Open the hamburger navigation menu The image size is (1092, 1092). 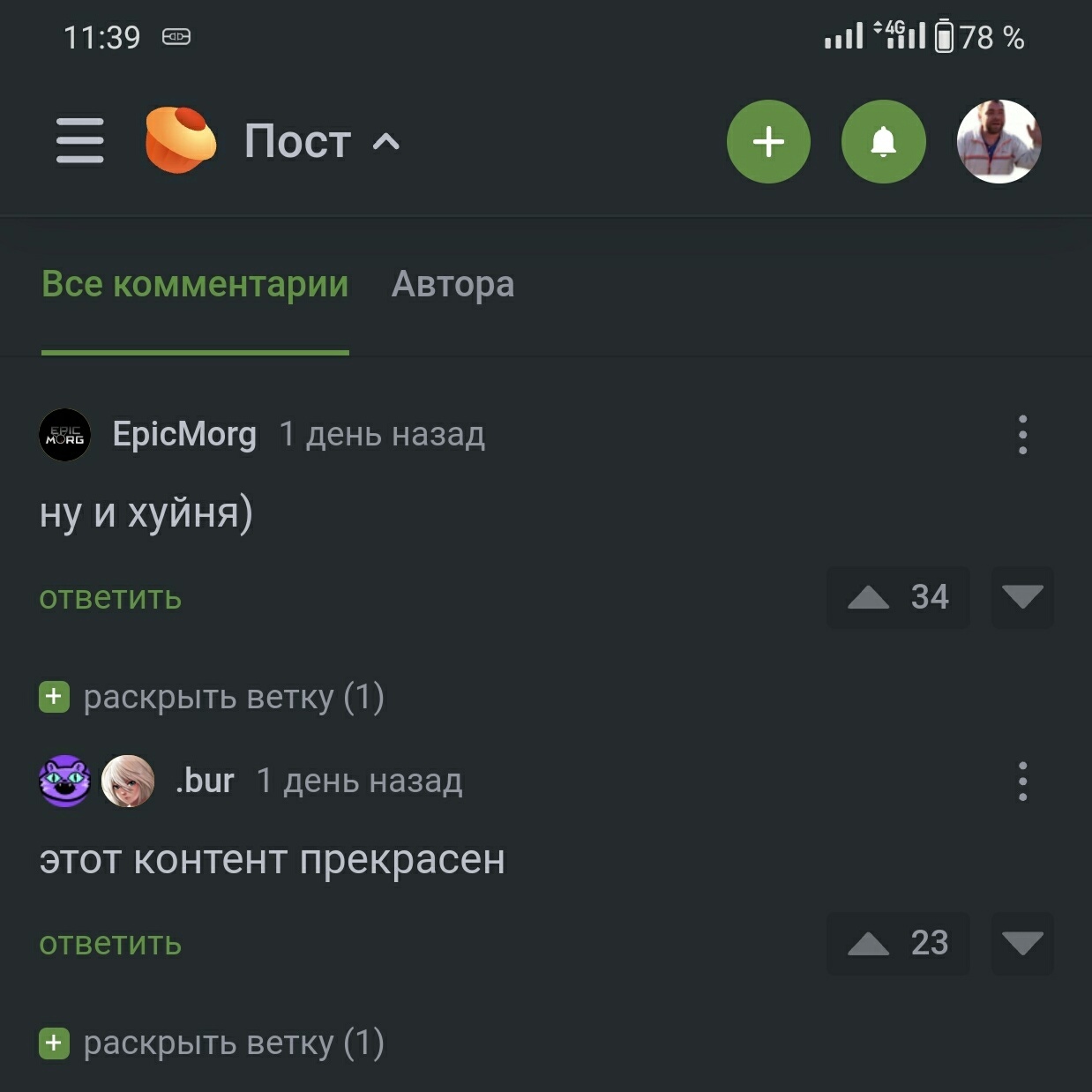pyautogui.click(x=80, y=141)
